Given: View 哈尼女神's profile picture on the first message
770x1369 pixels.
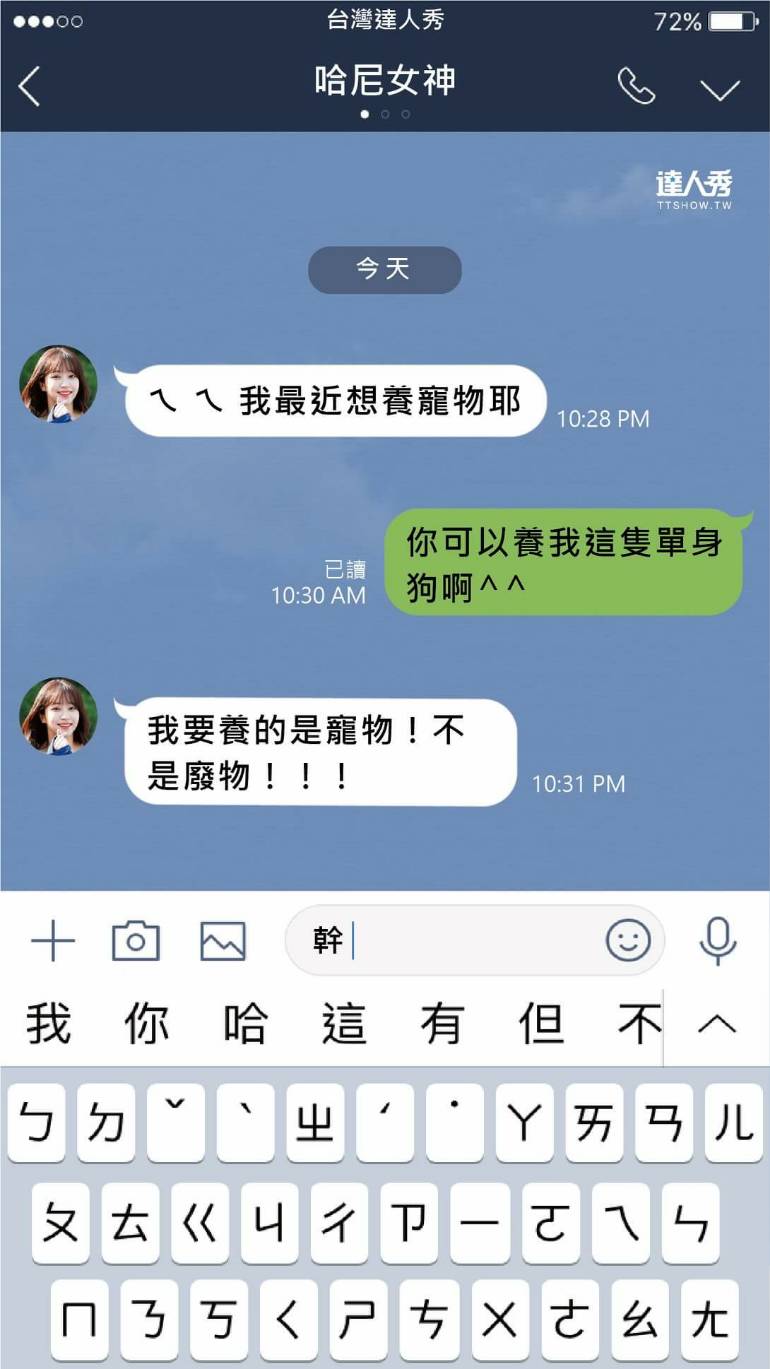Looking at the screenshot, I should pos(58,384).
